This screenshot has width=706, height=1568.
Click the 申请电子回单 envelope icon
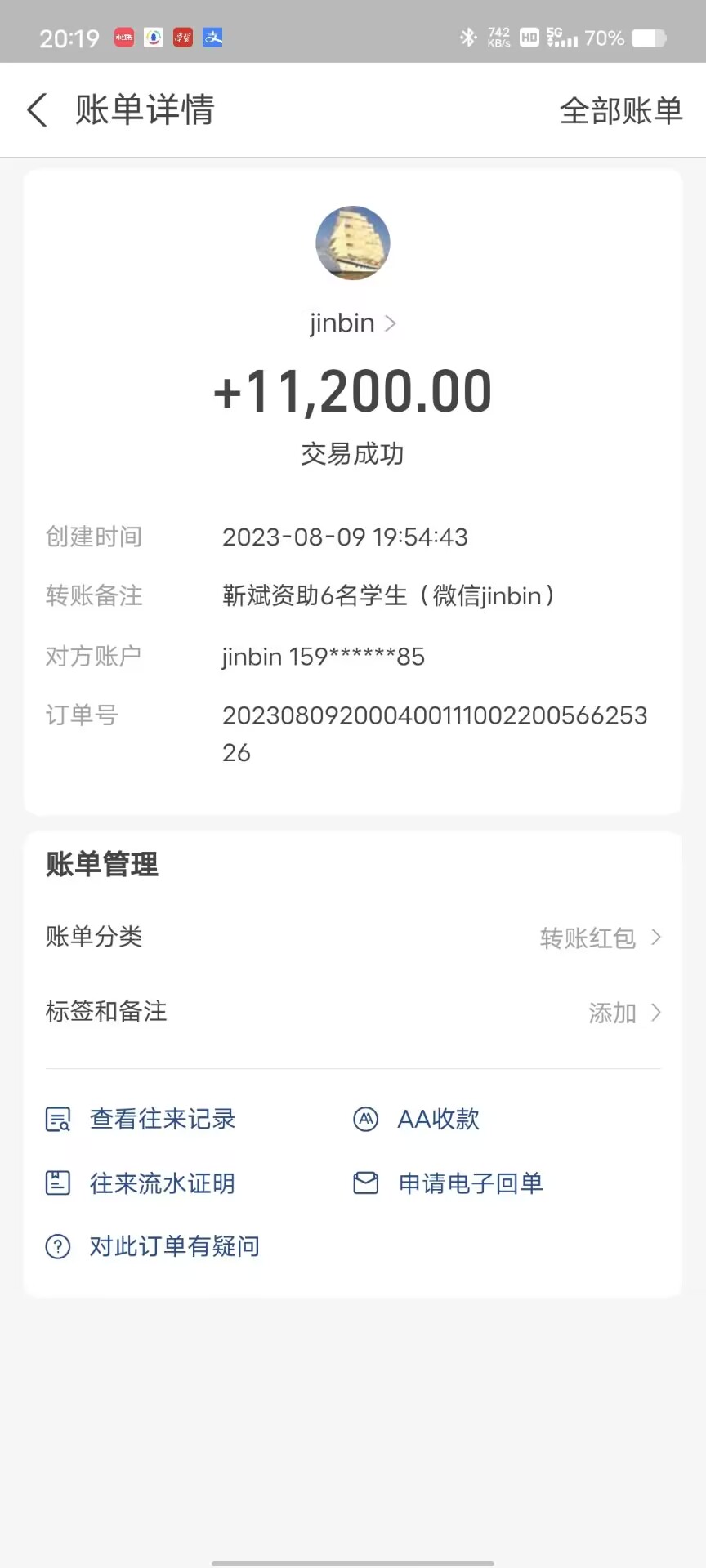coord(365,1183)
